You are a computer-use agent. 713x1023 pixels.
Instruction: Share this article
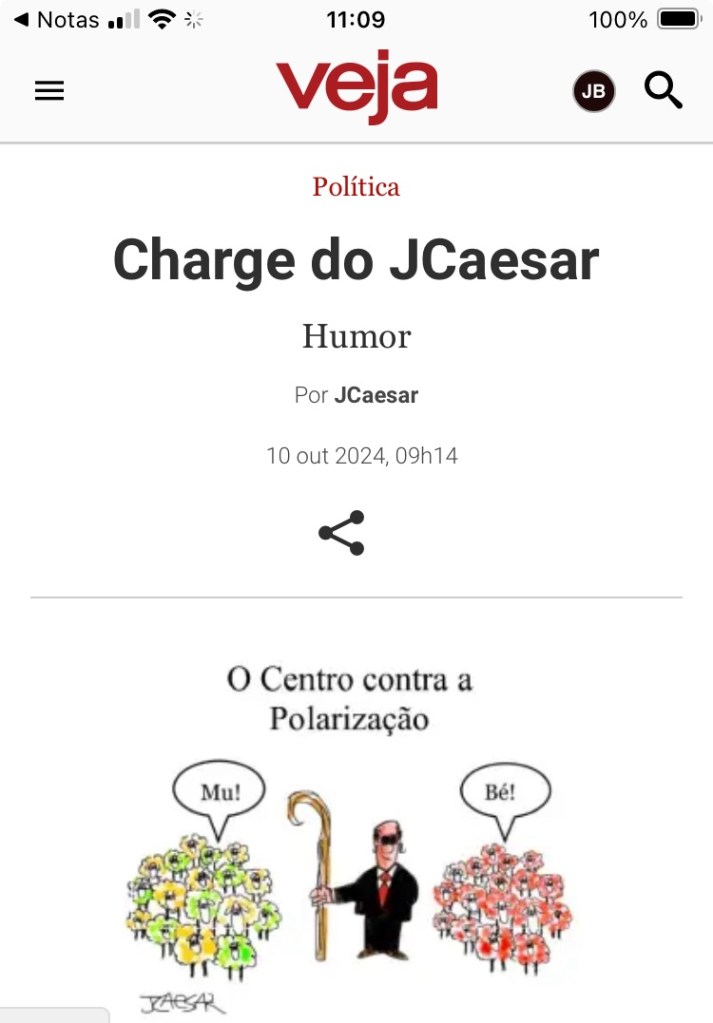coord(341,533)
